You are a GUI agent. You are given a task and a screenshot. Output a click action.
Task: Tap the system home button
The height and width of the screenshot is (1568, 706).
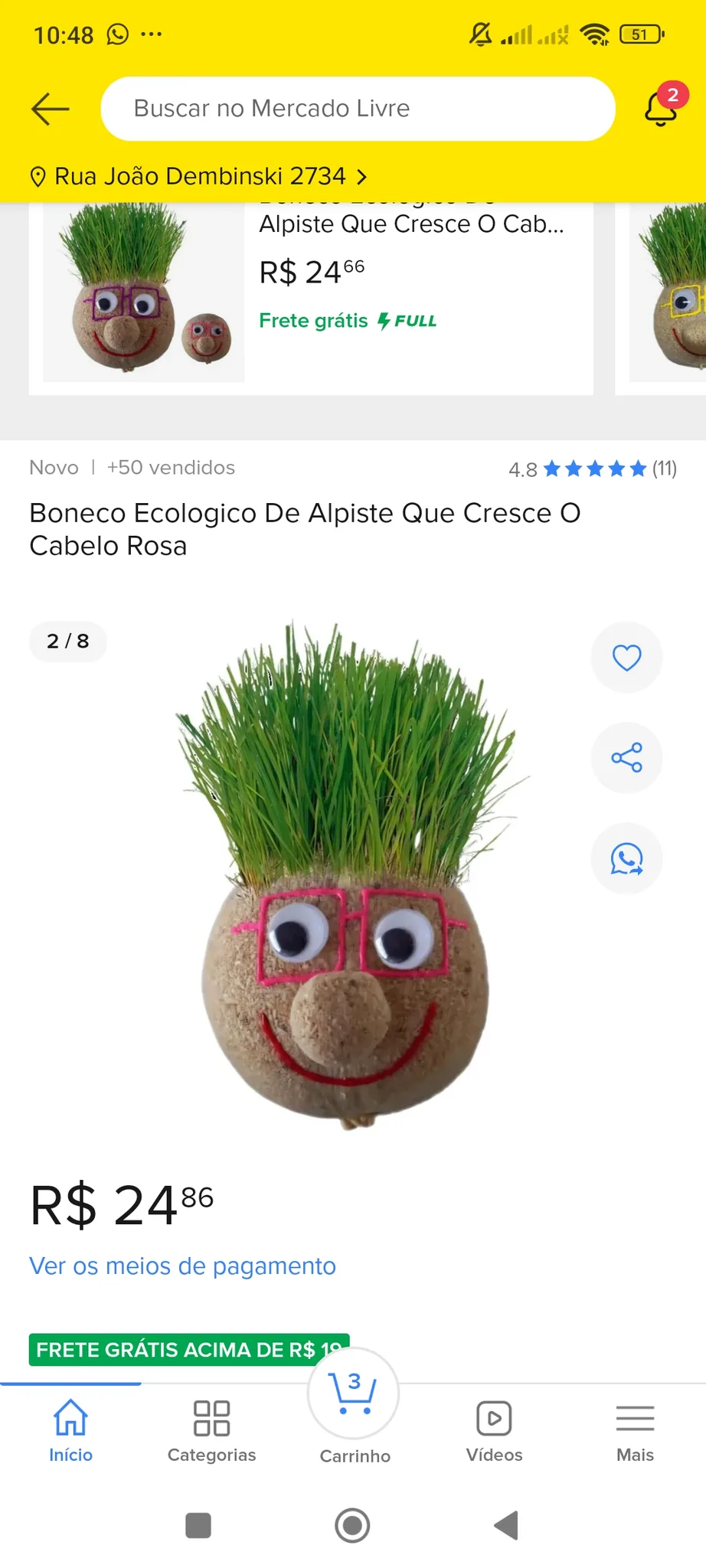(x=352, y=1525)
